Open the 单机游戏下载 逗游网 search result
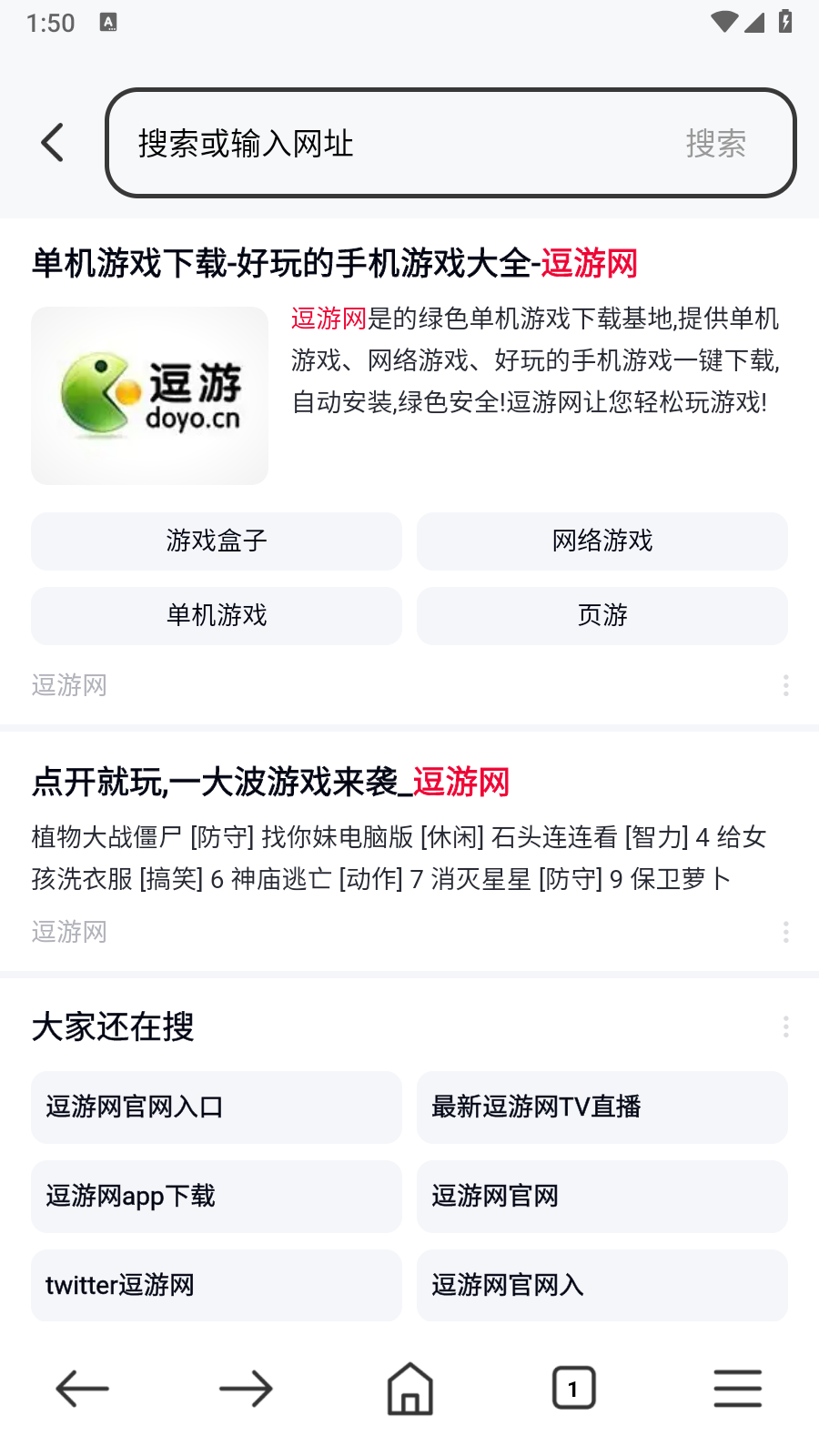The width and height of the screenshot is (819, 1456). tap(334, 264)
